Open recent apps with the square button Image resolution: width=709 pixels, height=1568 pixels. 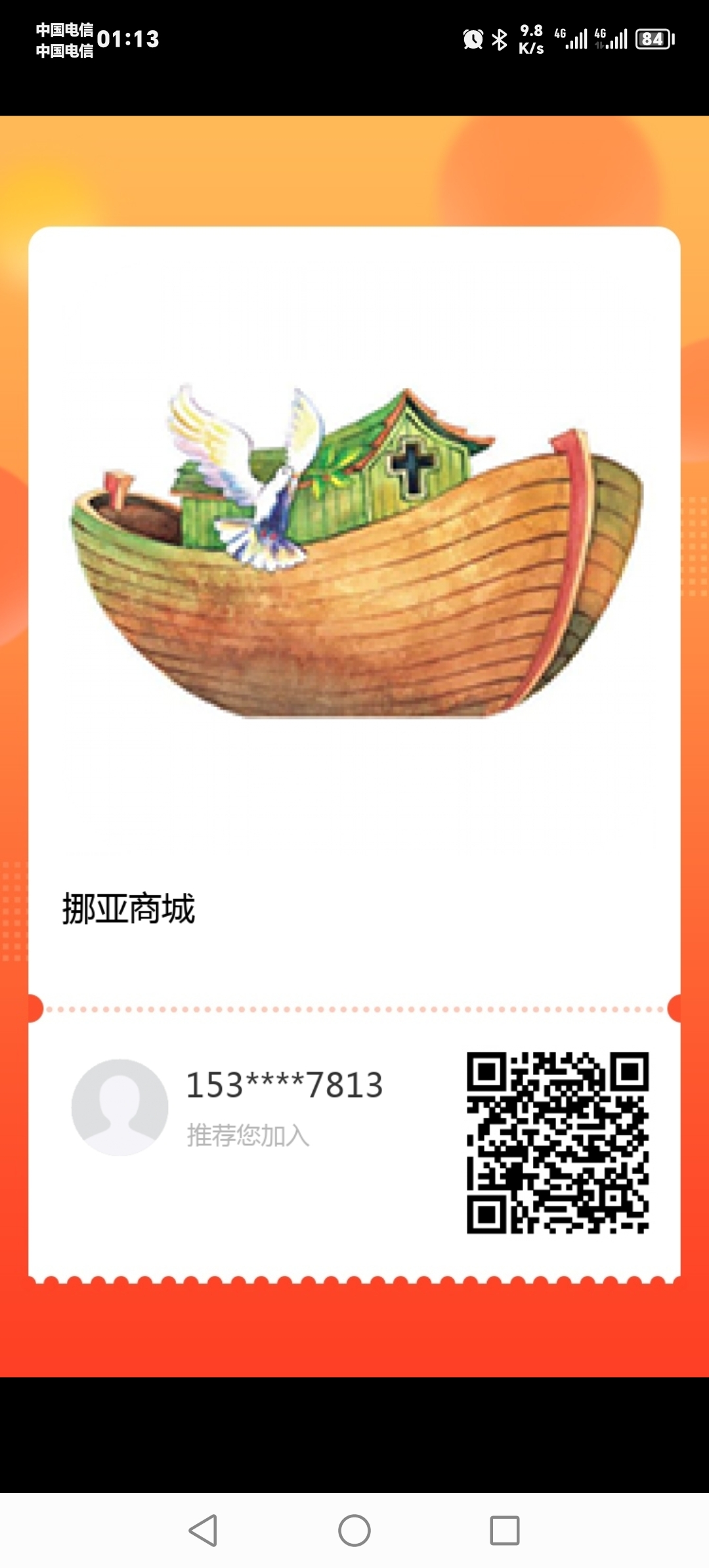(505, 1531)
